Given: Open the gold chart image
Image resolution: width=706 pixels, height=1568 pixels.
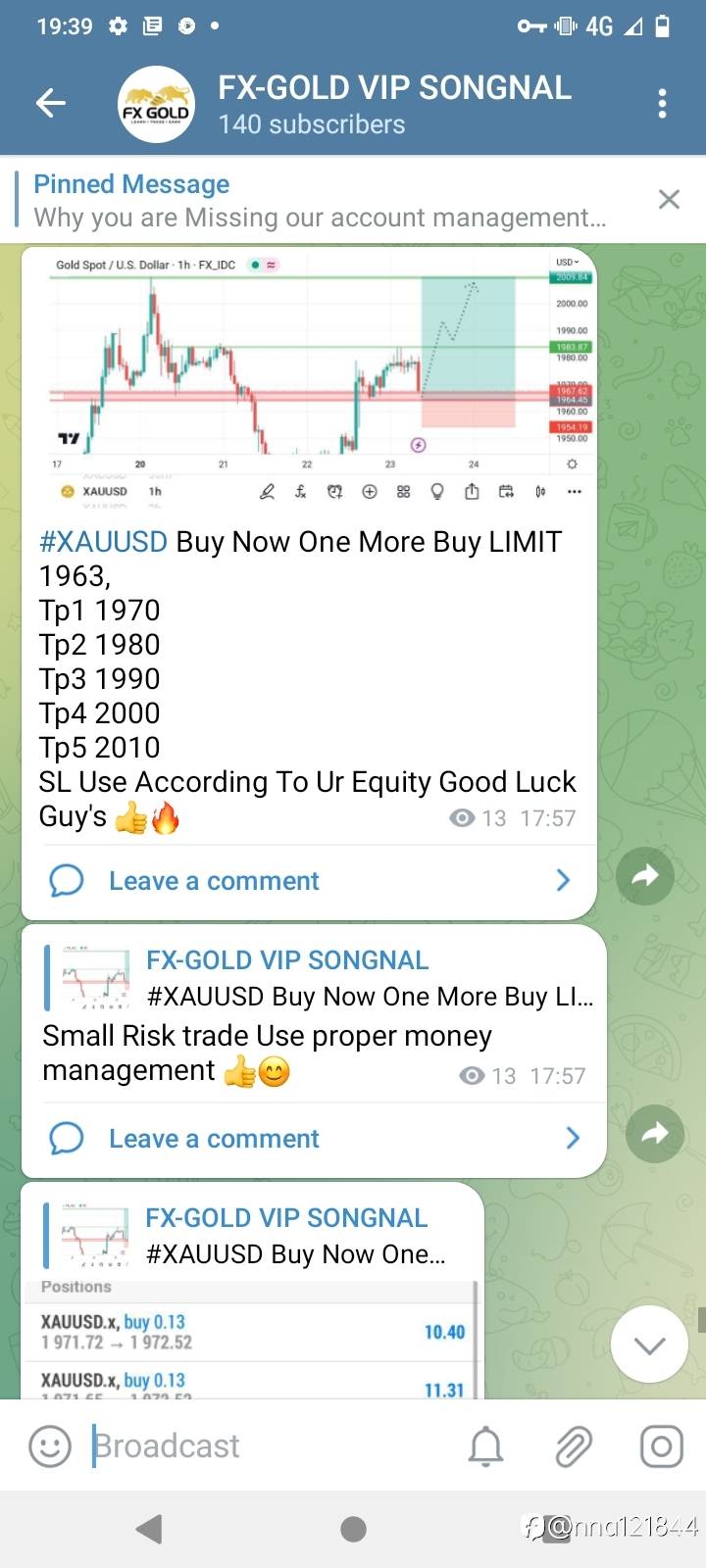Looking at the screenshot, I should pyautogui.click(x=309, y=377).
